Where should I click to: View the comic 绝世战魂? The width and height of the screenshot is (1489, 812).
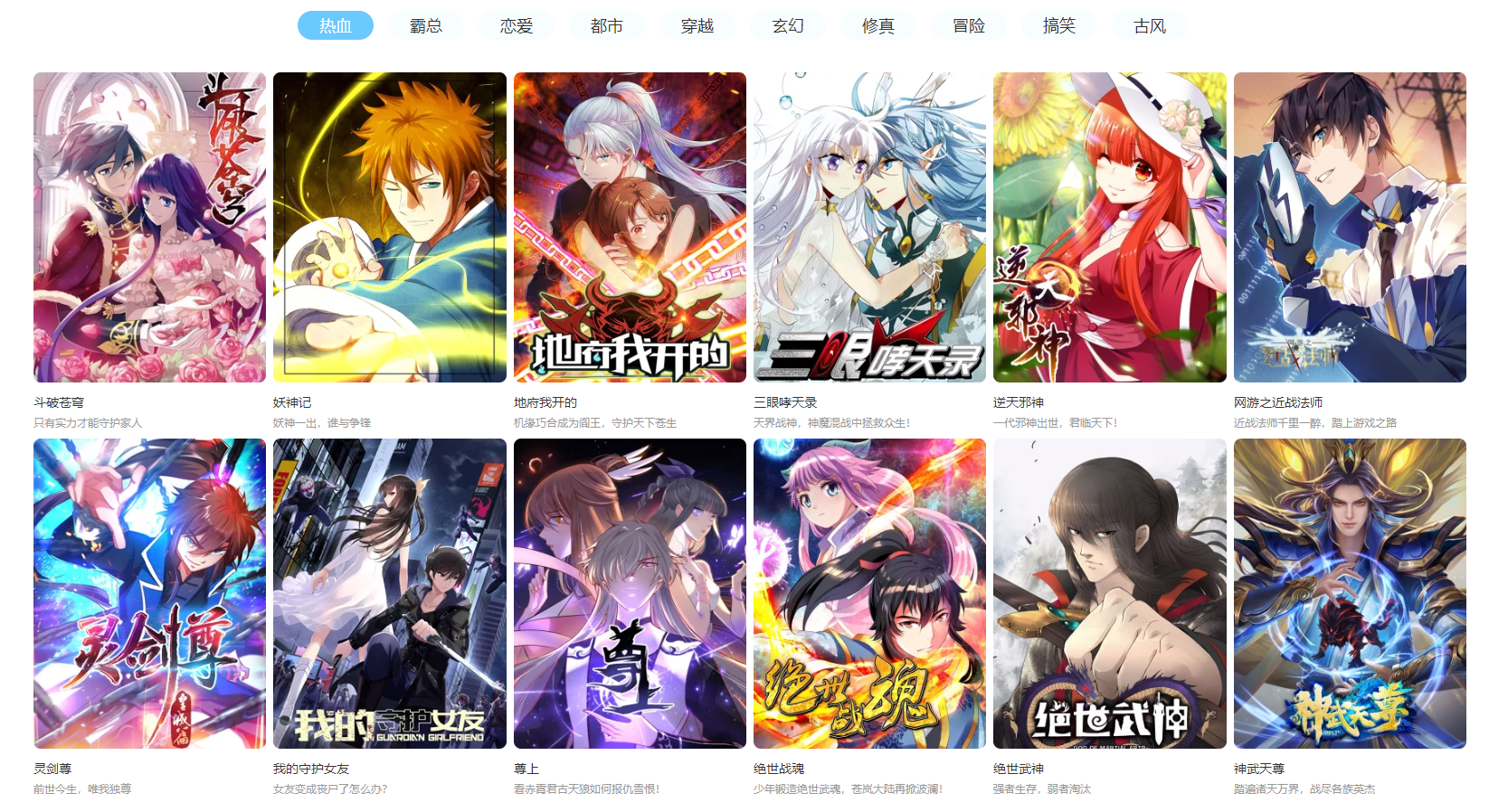[x=869, y=593]
